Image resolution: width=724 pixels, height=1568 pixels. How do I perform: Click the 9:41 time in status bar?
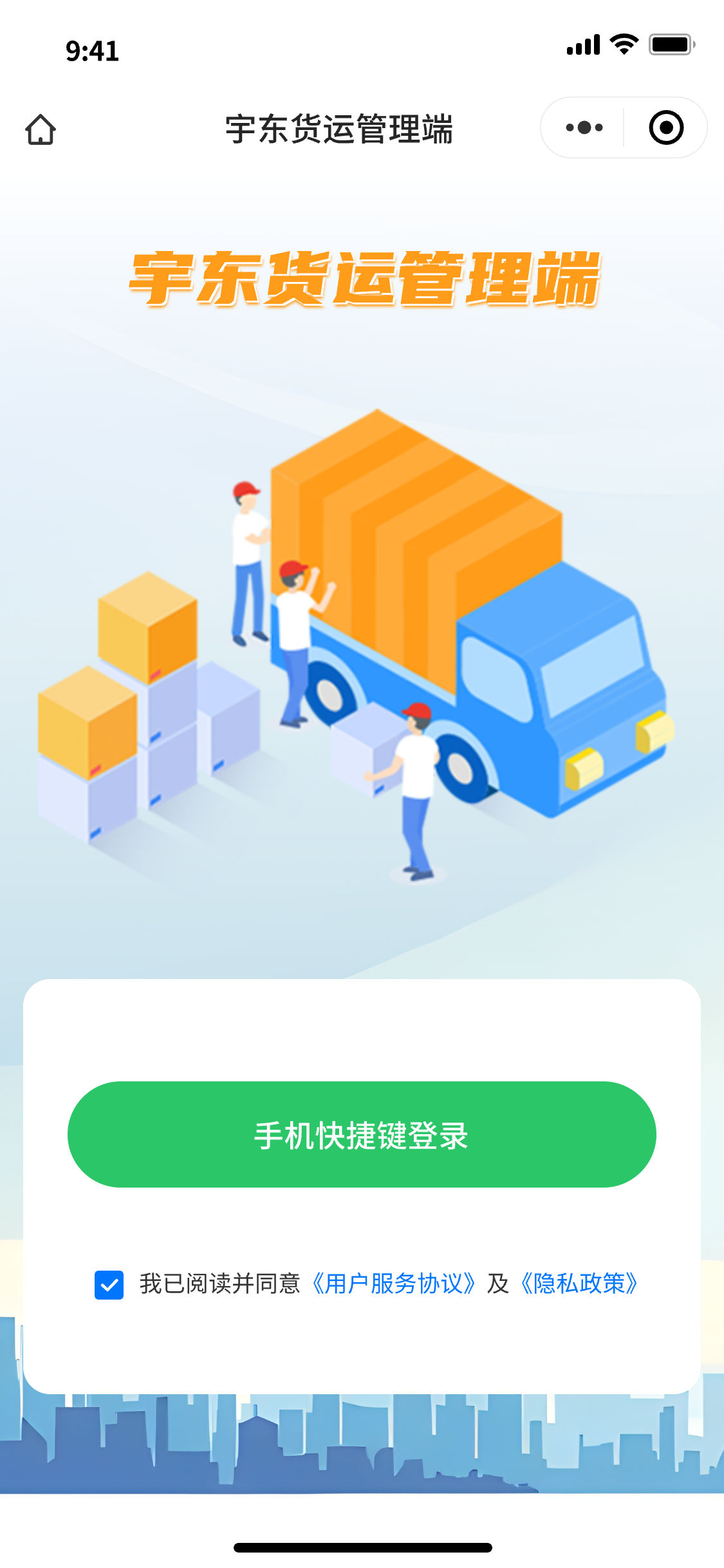(92, 51)
